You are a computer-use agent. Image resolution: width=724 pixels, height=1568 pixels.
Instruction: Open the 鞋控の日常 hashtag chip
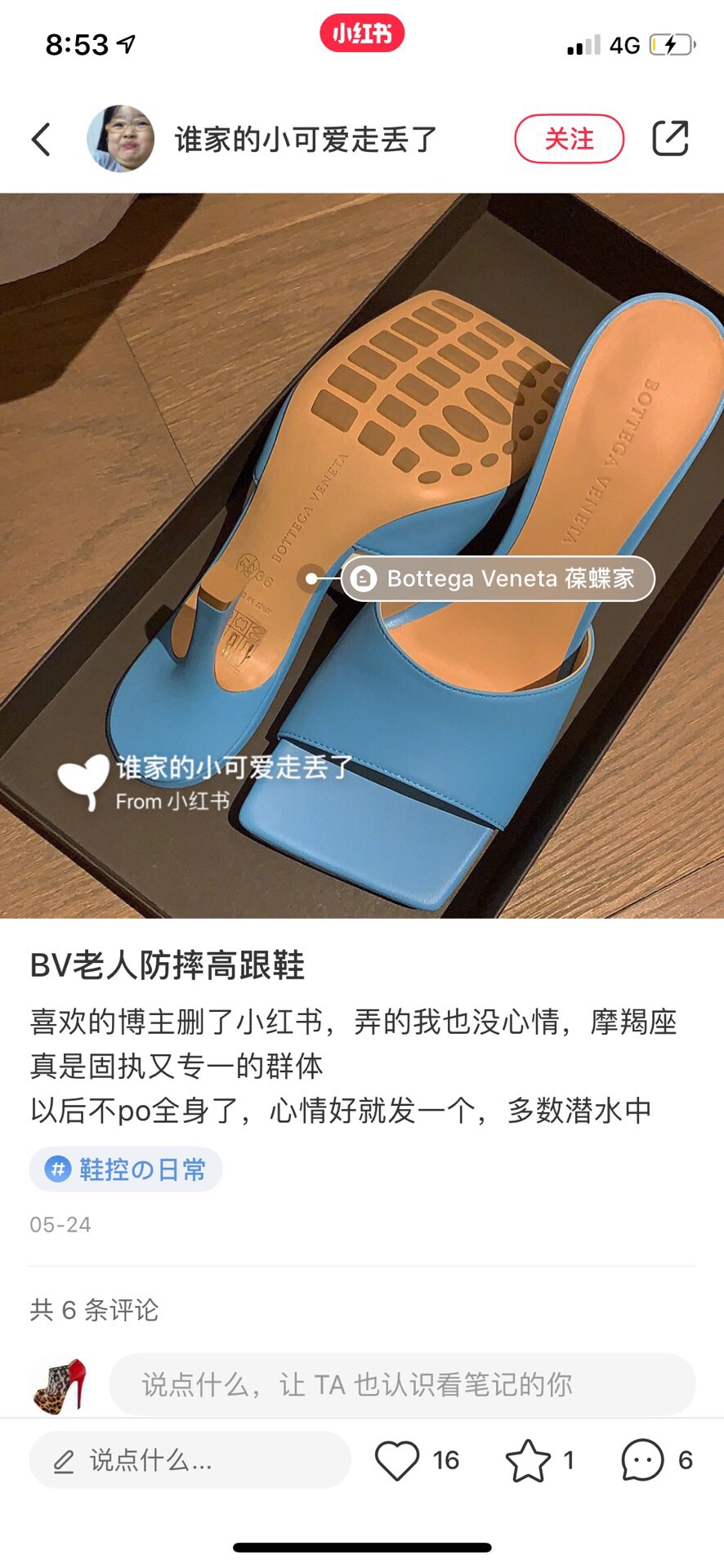pyautogui.click(x=127, y=1169)
